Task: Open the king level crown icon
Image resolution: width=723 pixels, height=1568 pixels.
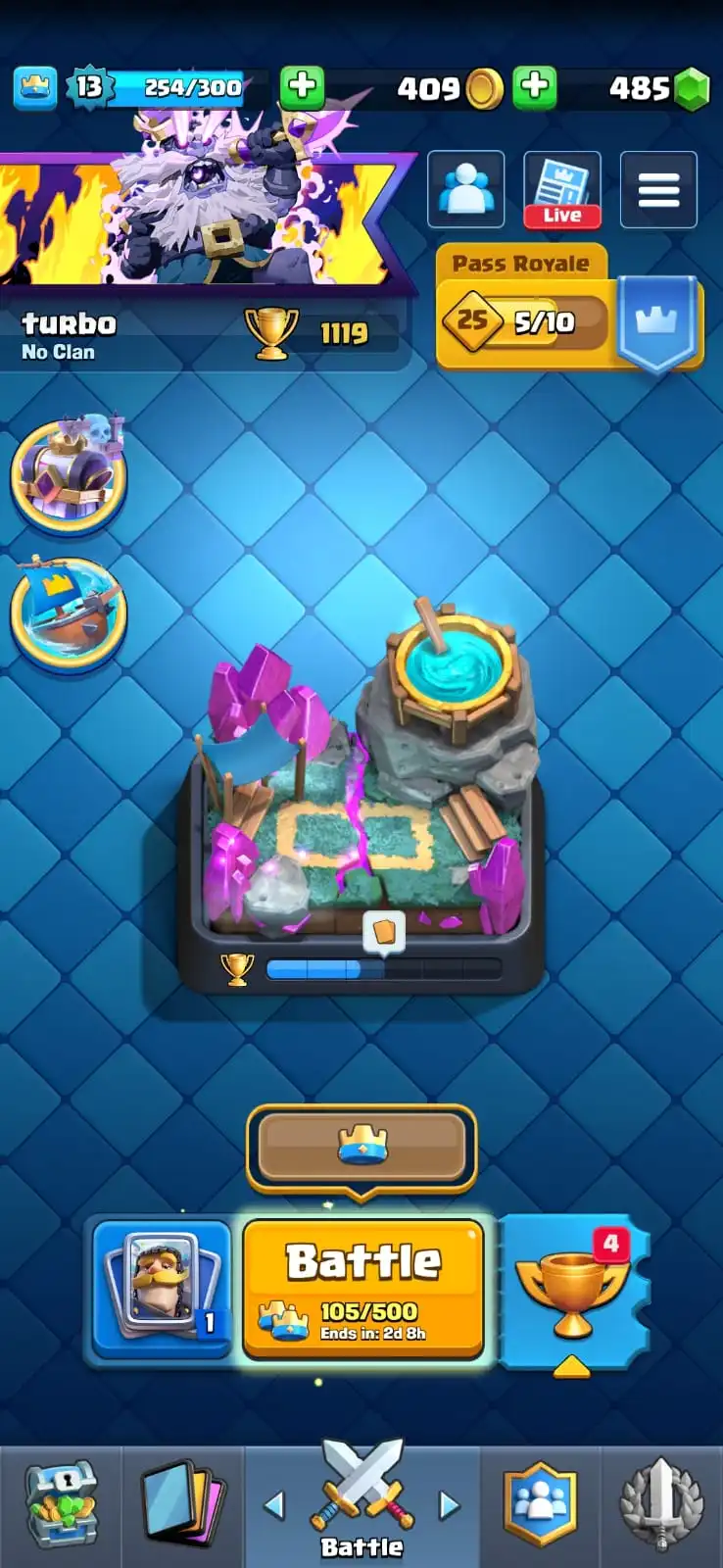Action: [x=35, y=87]
